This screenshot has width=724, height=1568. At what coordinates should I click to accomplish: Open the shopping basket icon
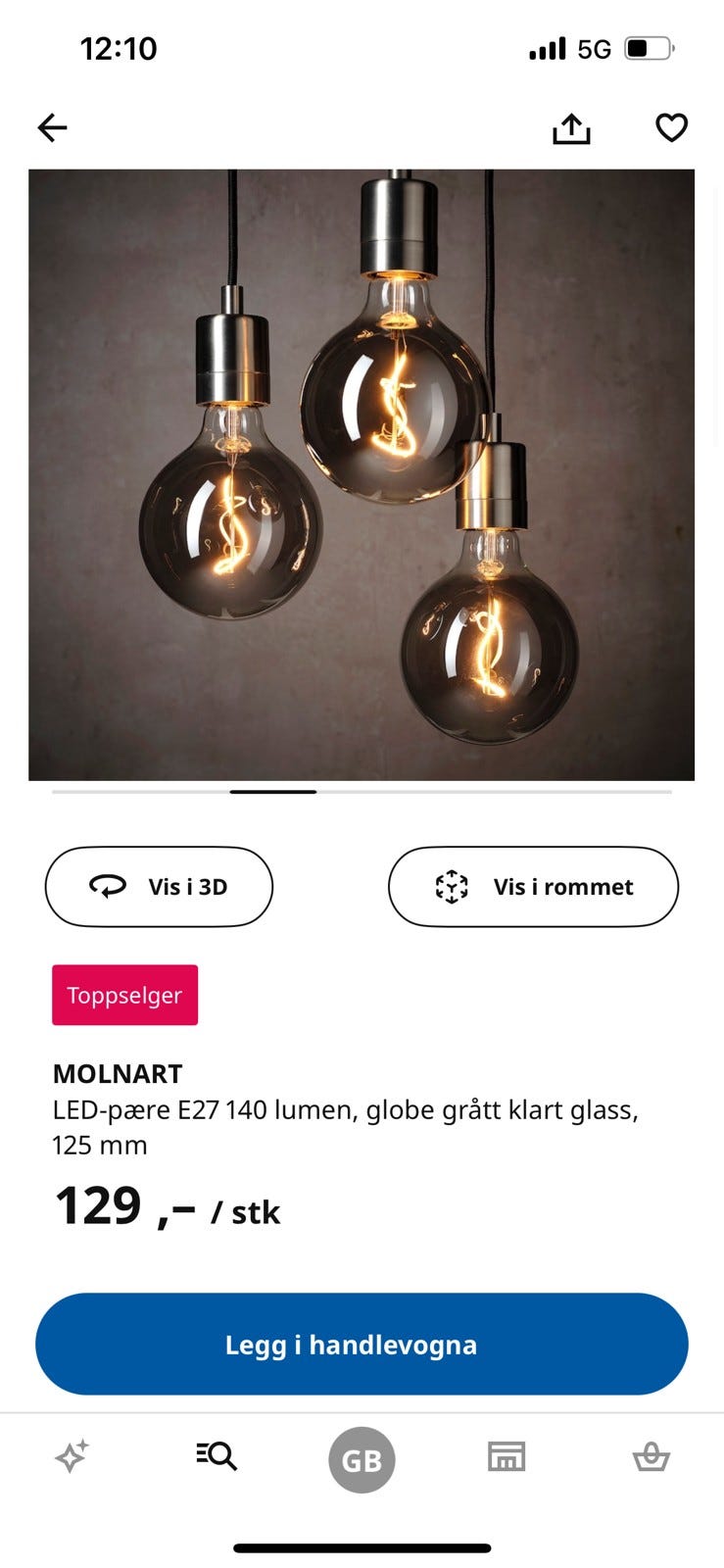pos(651,1456)
